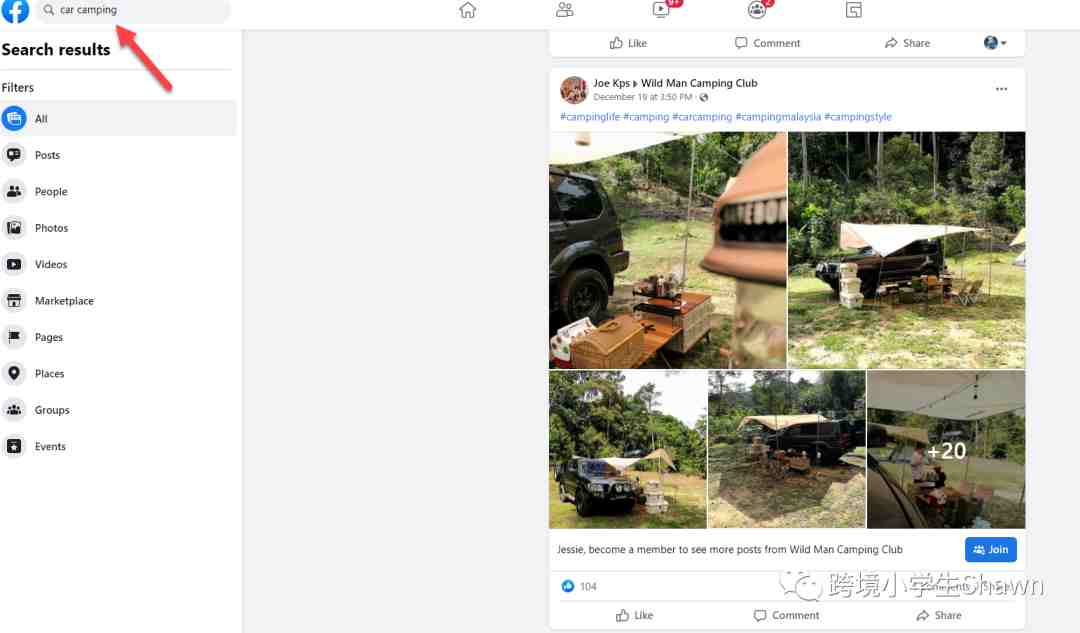The width and height of the screenshot is (1080, 633).
Task: Open the Marketplace filter
Action: 64,301
